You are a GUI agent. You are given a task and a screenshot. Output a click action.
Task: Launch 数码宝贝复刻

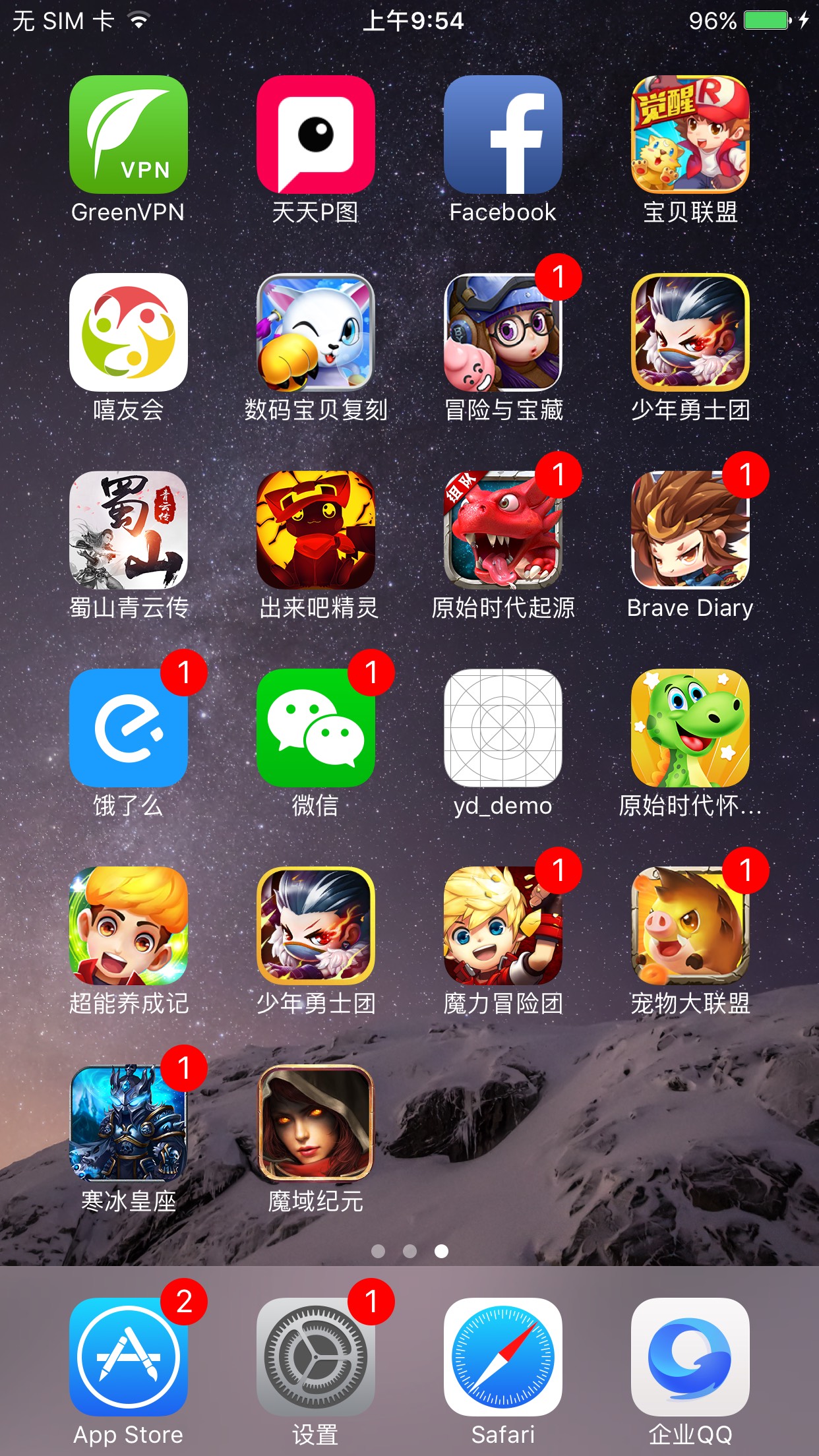(x=316, y=332)
